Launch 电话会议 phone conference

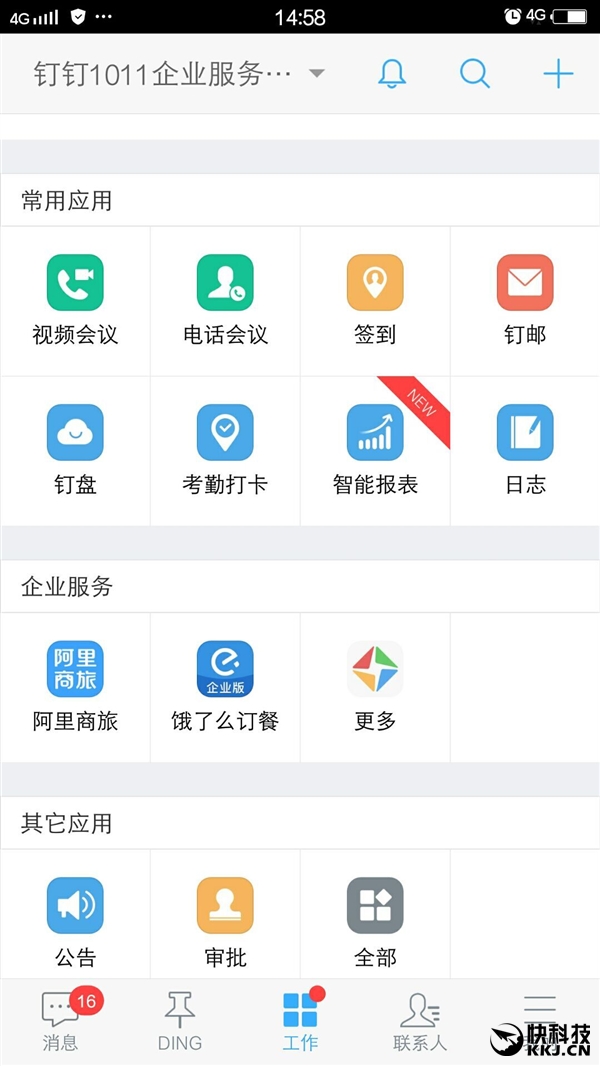click(x=225, y=300)
